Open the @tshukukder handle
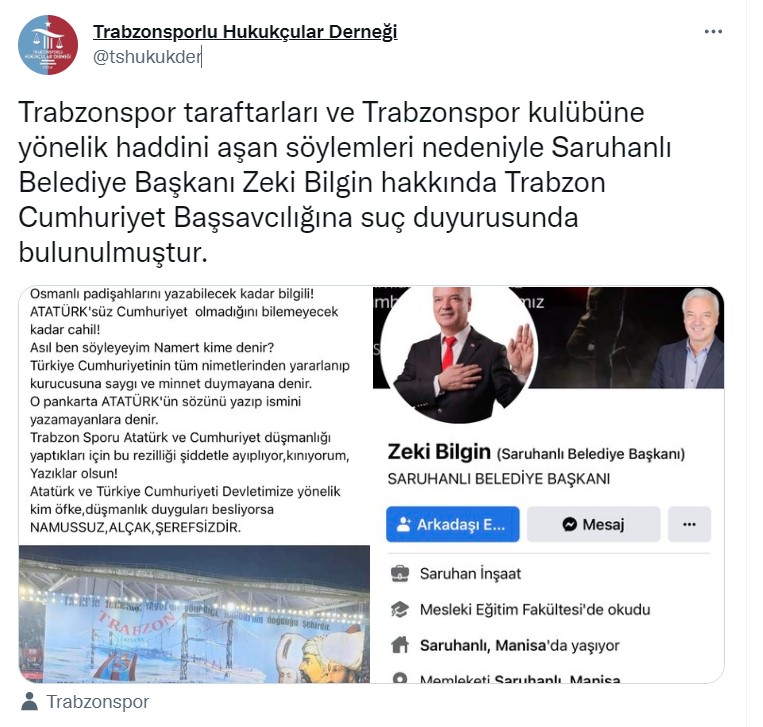 [x=147, y=58]
